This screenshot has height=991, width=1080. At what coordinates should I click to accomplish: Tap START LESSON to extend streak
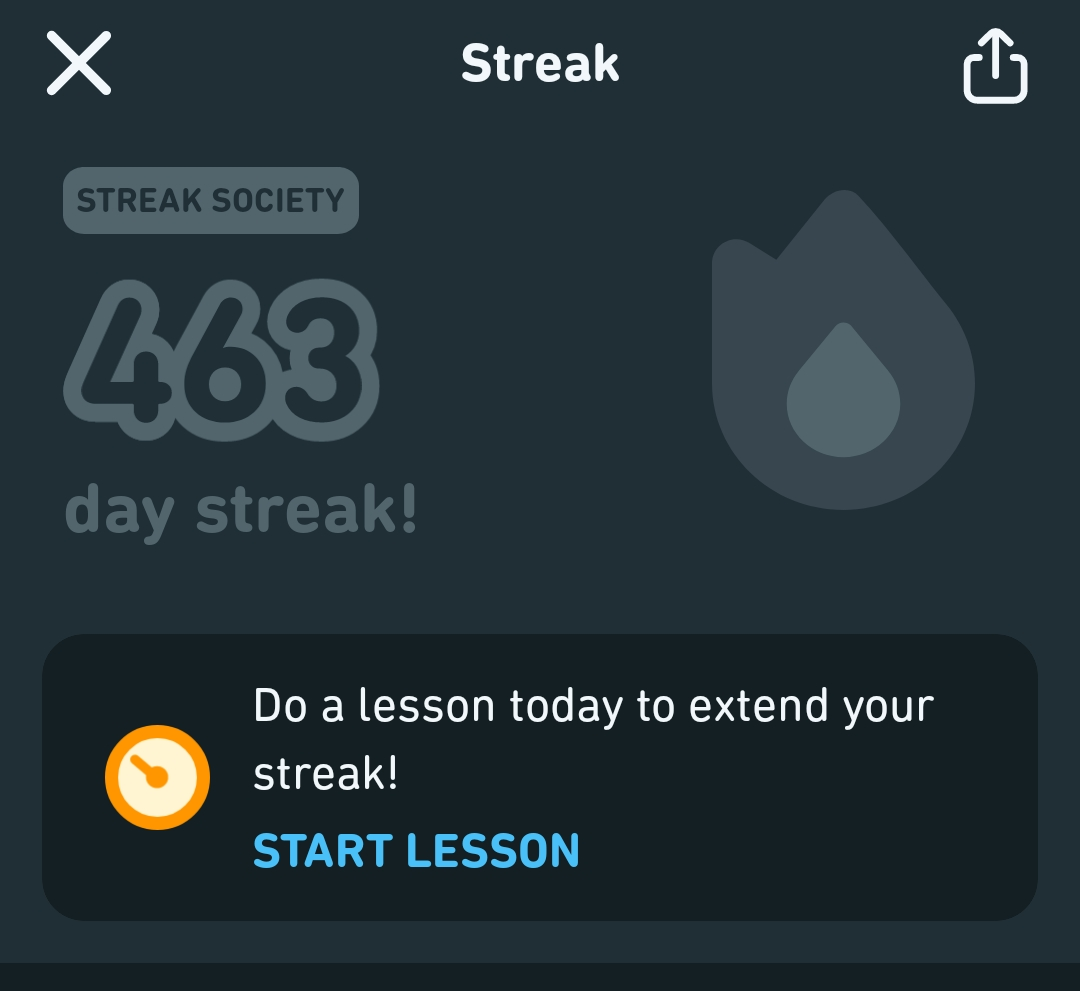pyautogui.click(x=416, y=851)
